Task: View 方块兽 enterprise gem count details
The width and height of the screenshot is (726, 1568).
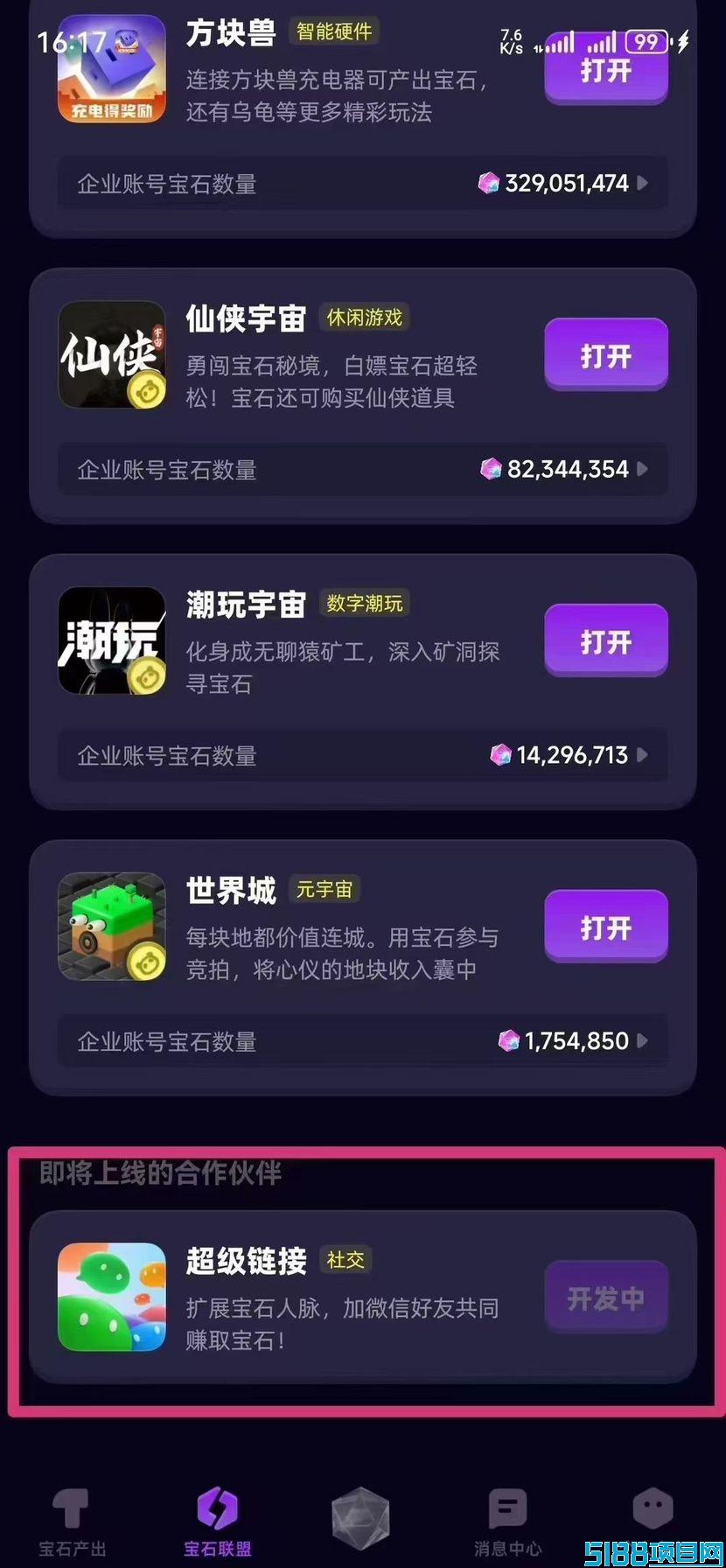Action: [362, 184]
